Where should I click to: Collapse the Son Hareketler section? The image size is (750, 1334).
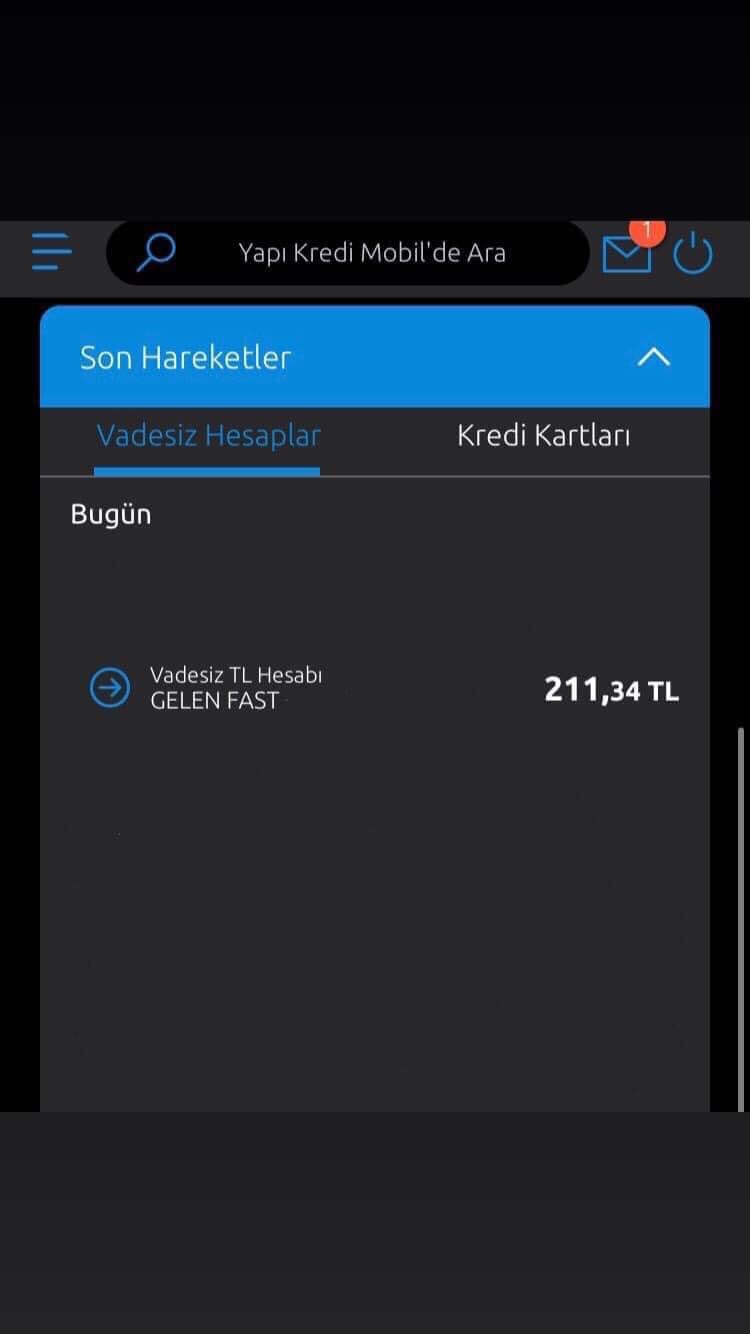coord(654,356)
